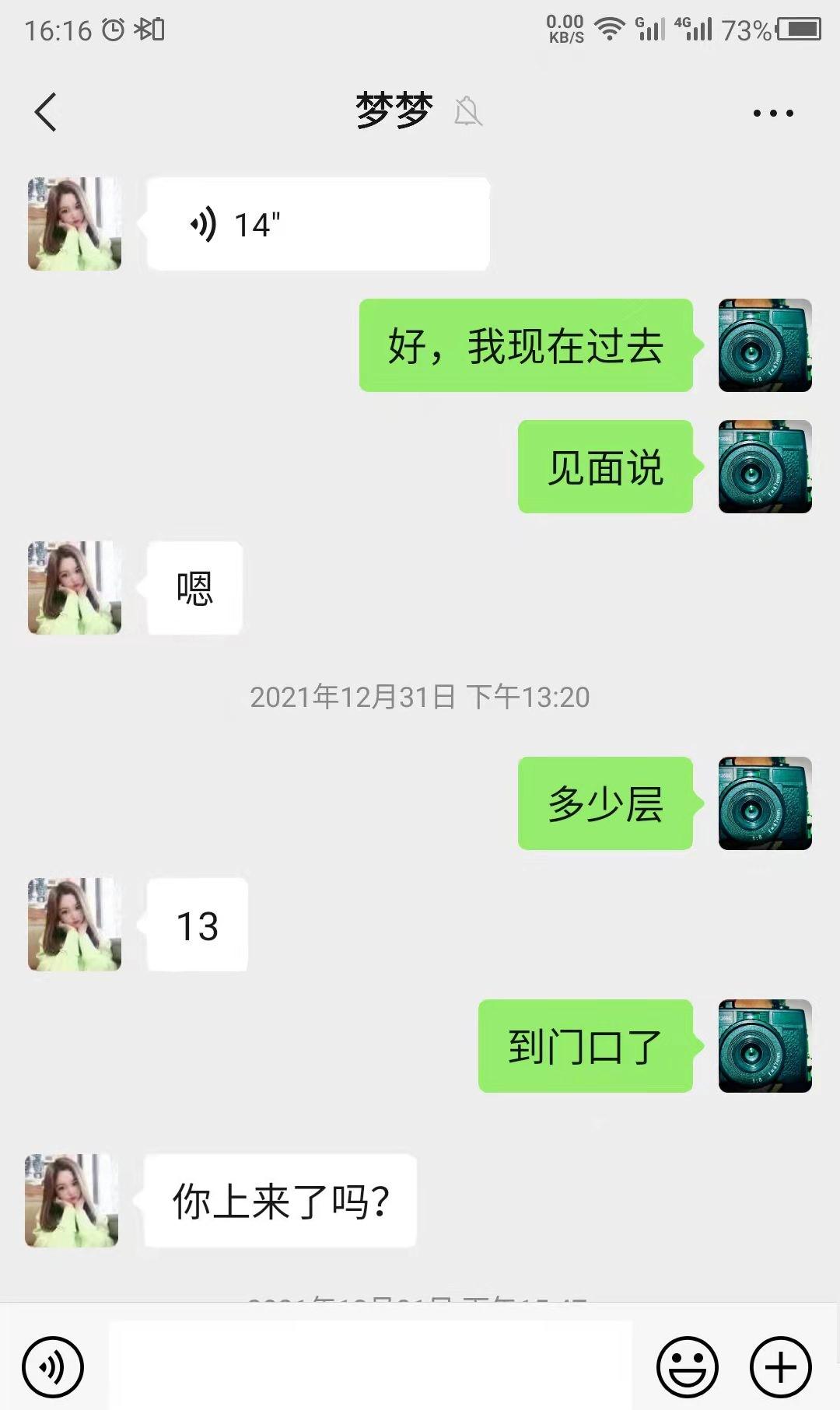This screenshot has width=840, height=1410.
Task: Play the 14-second voice message
Action: pos(317,225)
